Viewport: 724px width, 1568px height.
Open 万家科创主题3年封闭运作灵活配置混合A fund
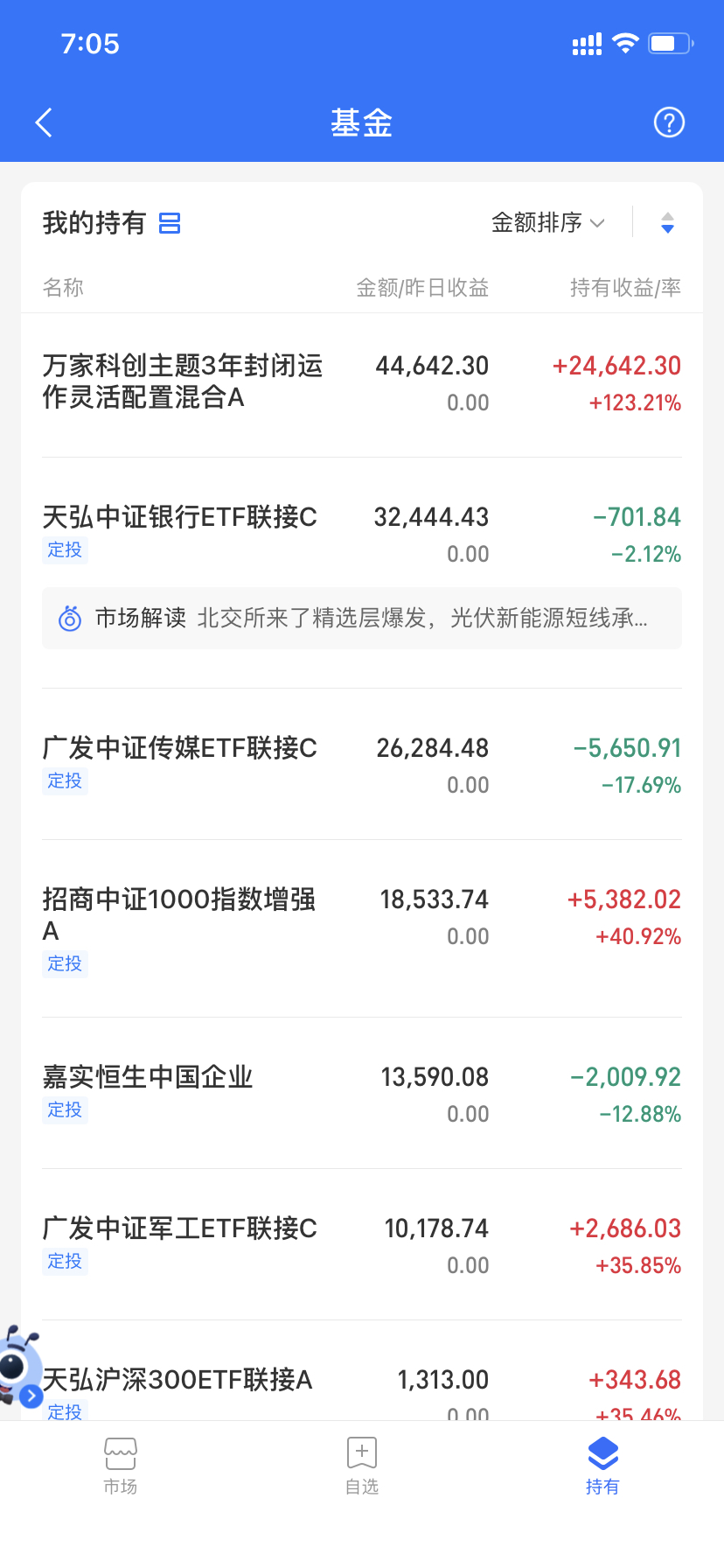[183, 381]
